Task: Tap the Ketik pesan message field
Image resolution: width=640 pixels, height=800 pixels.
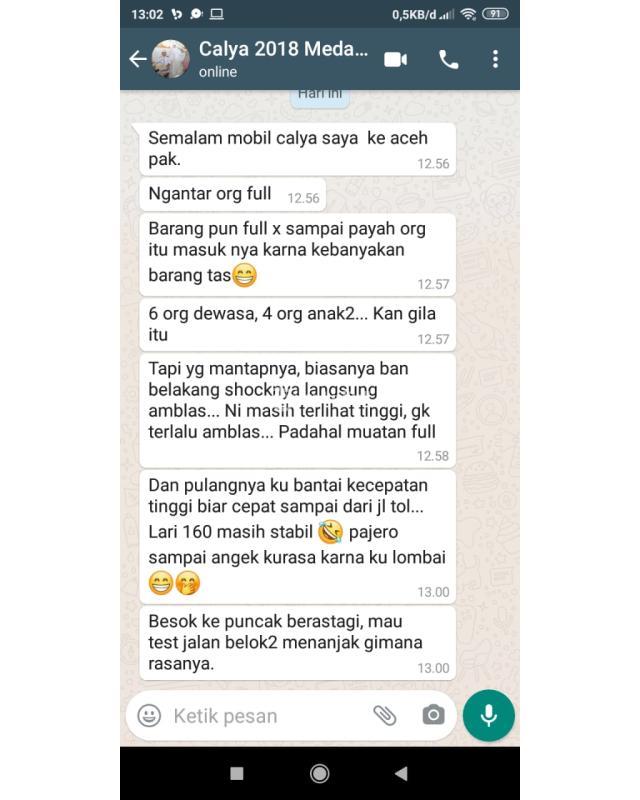Action: 265,715
